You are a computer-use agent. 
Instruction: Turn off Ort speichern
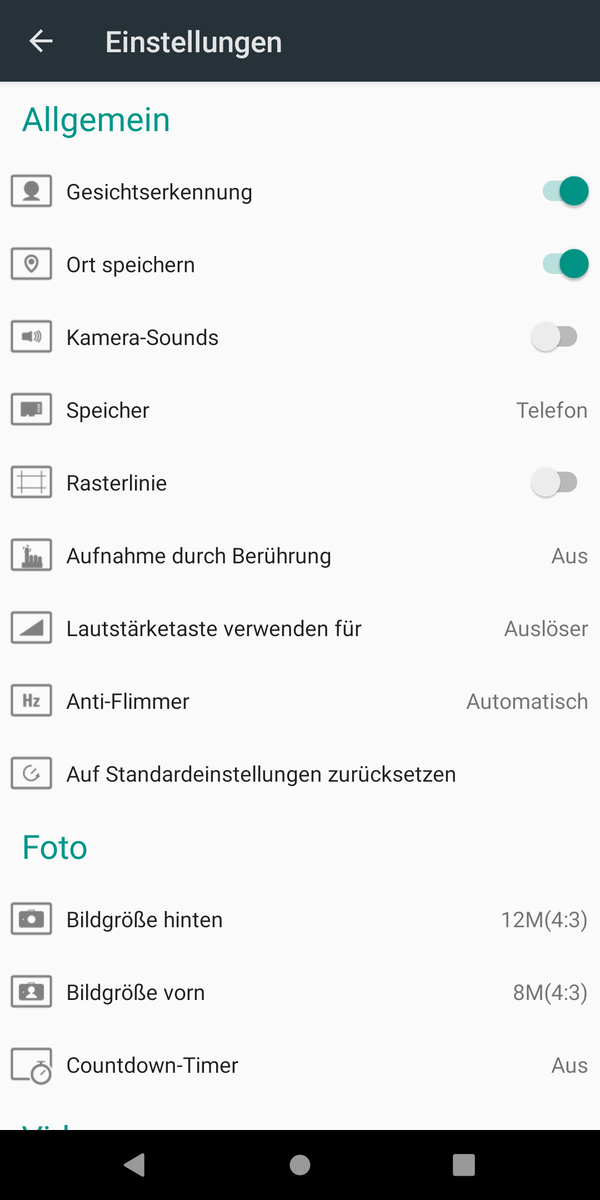click(564, 264)
